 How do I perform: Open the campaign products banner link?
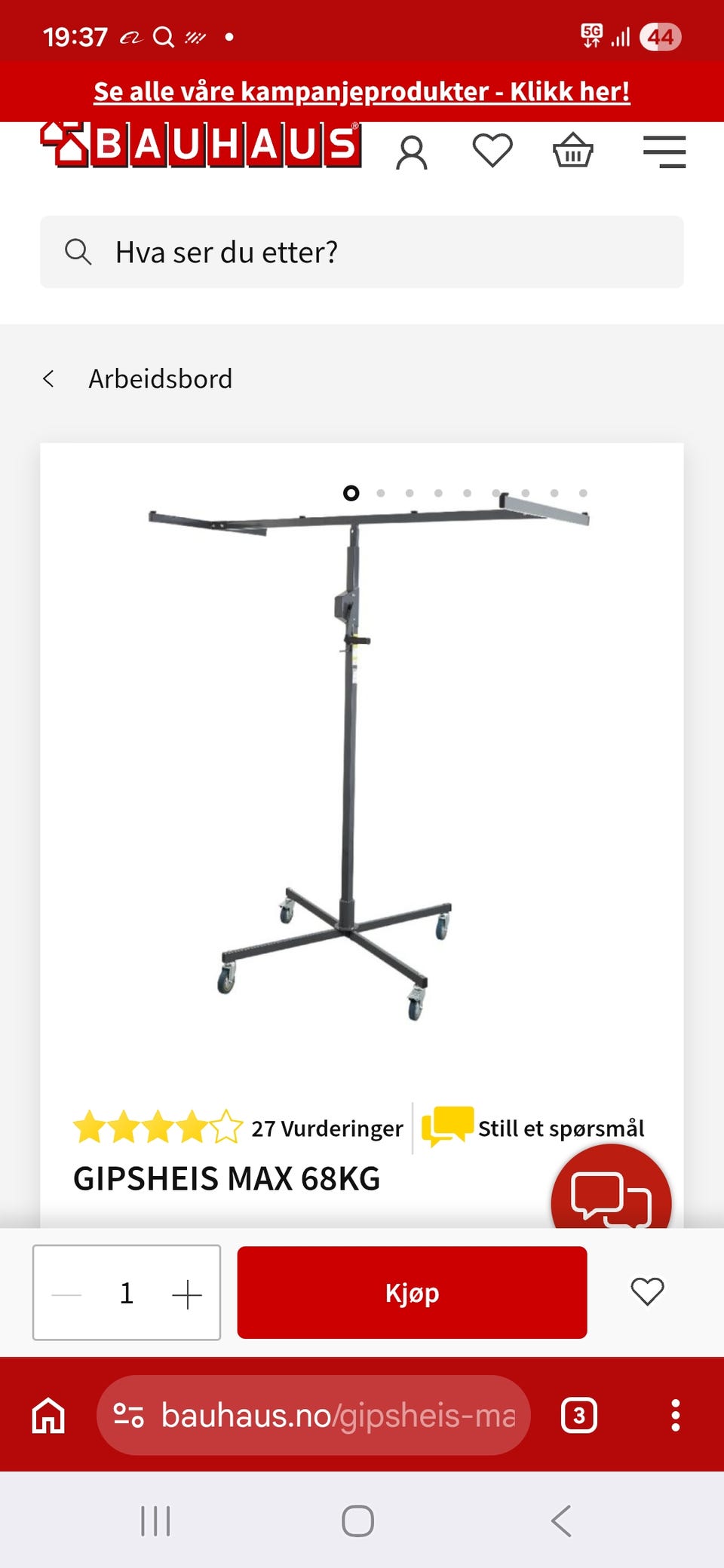coord(362,91)
